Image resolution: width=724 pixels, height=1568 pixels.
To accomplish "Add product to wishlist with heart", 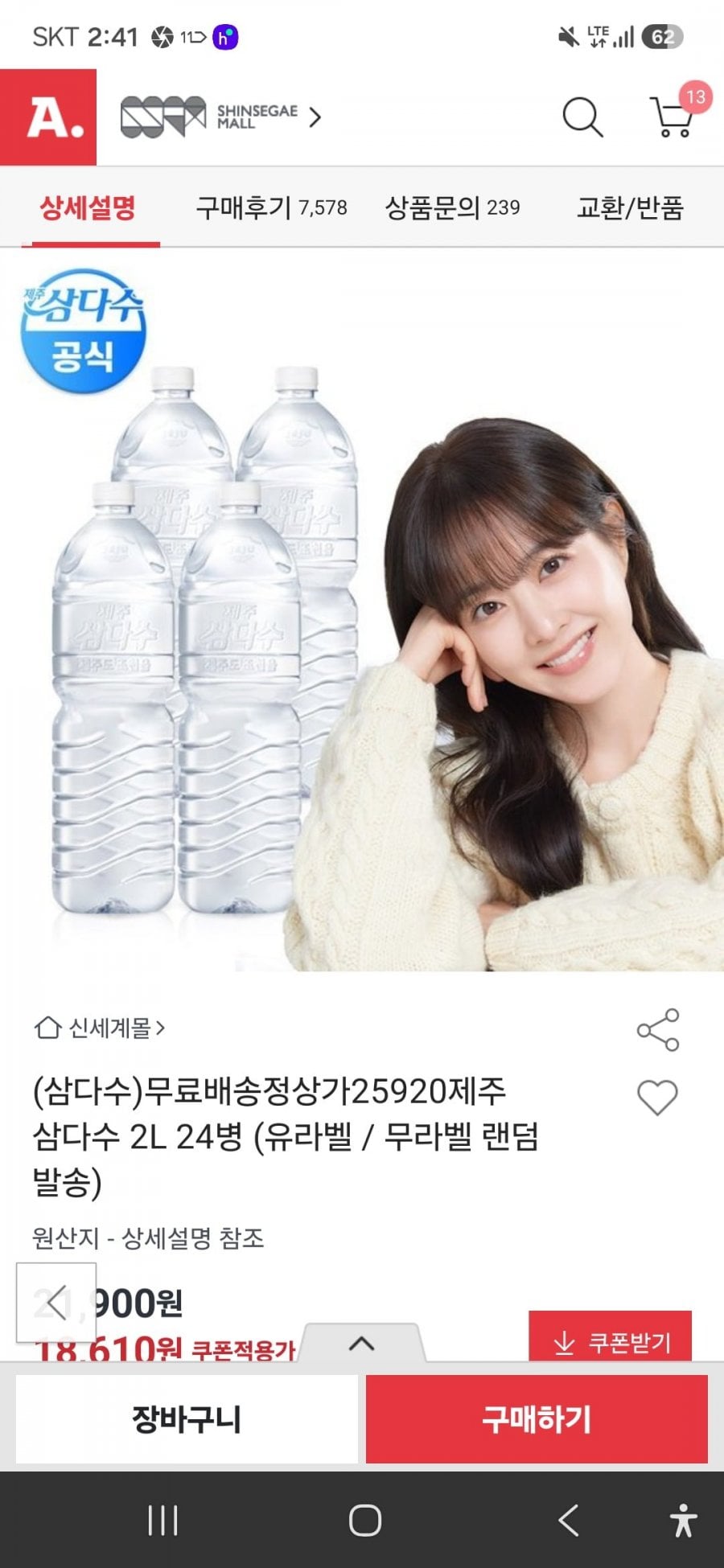I will [657, 1098].
